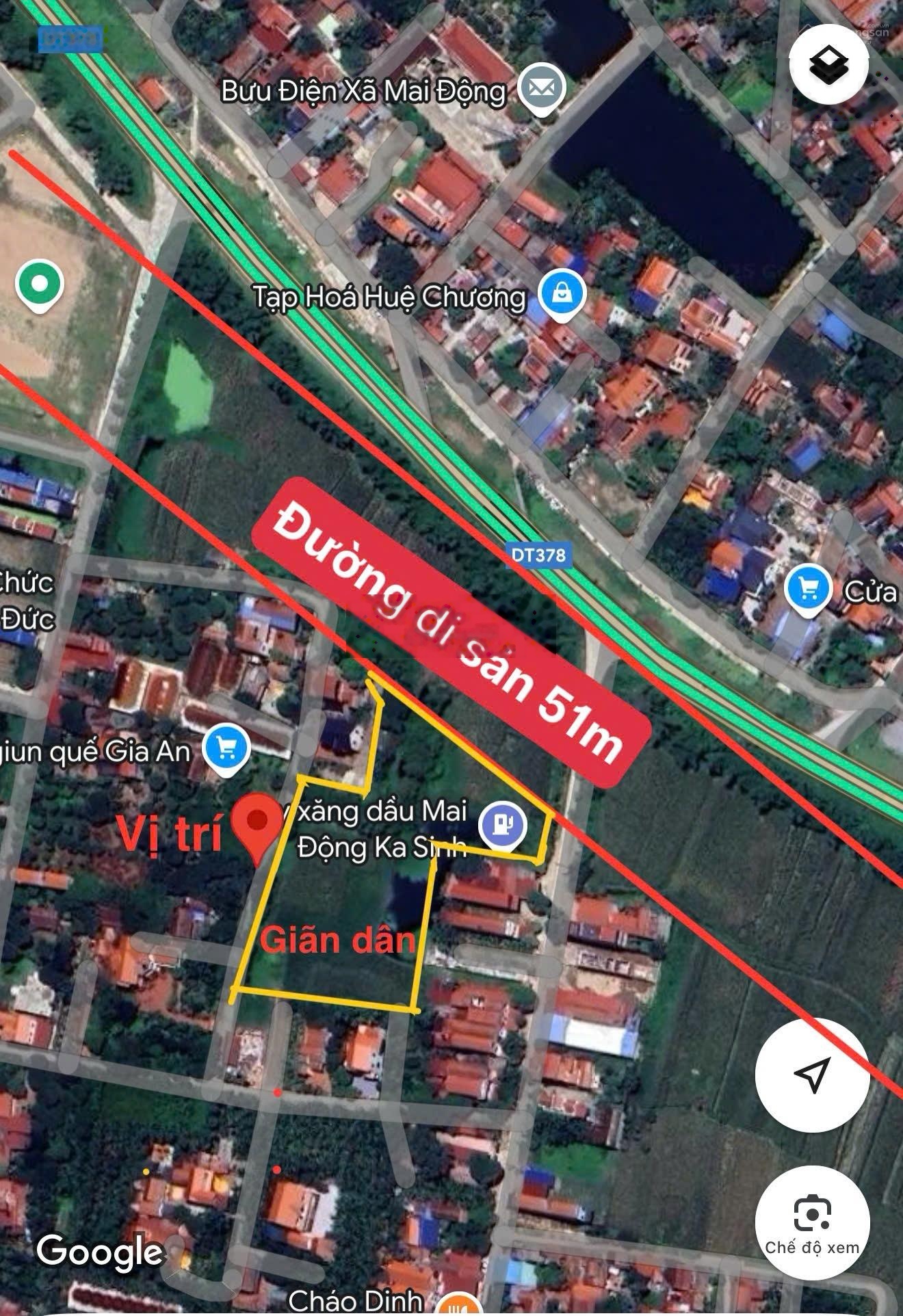Image resolution: width=903 pixels, height=1316 pixels.
Task: Tap the giun quế Gia An marker
Action: 226,749
